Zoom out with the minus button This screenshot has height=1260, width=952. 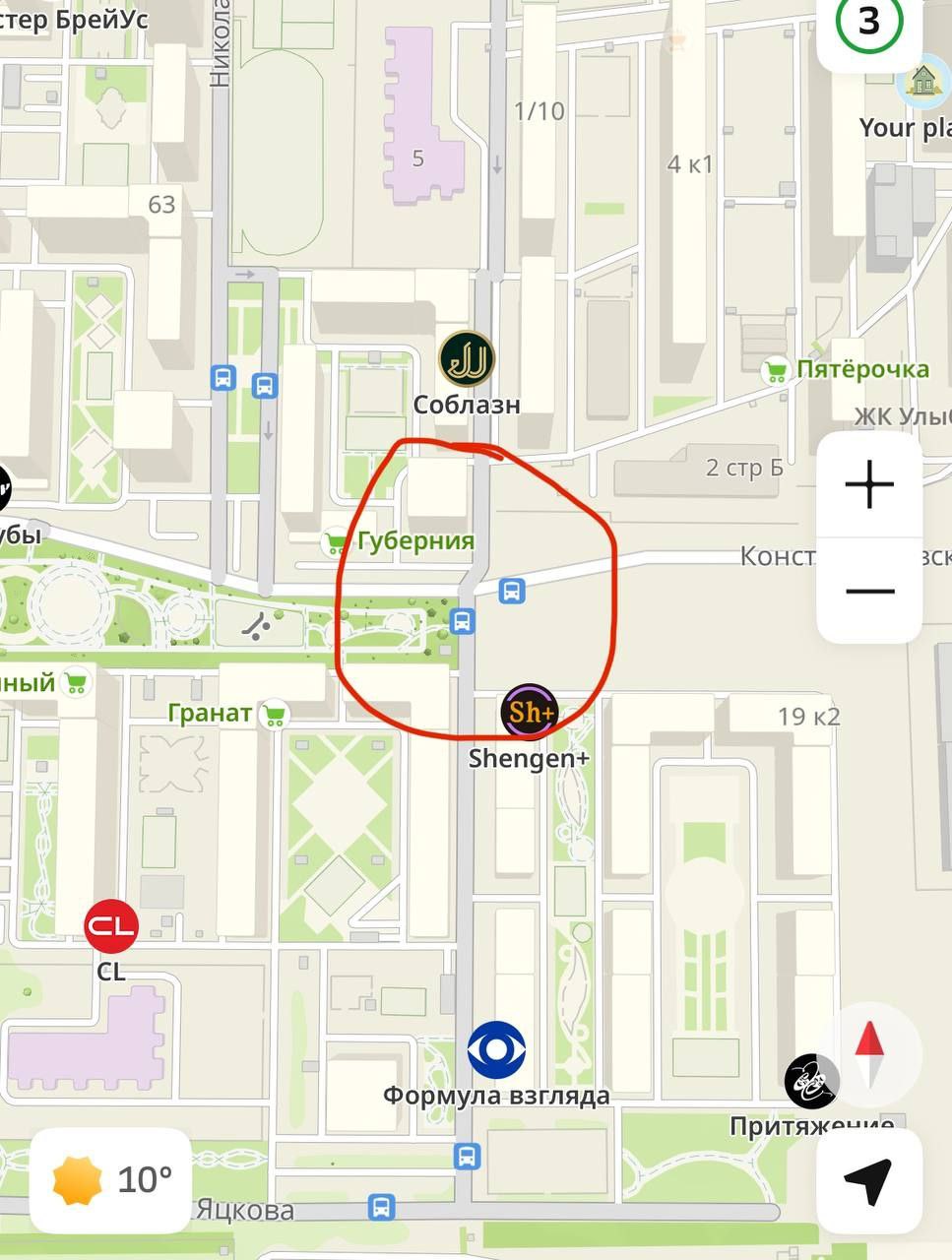tap(868, 592)
